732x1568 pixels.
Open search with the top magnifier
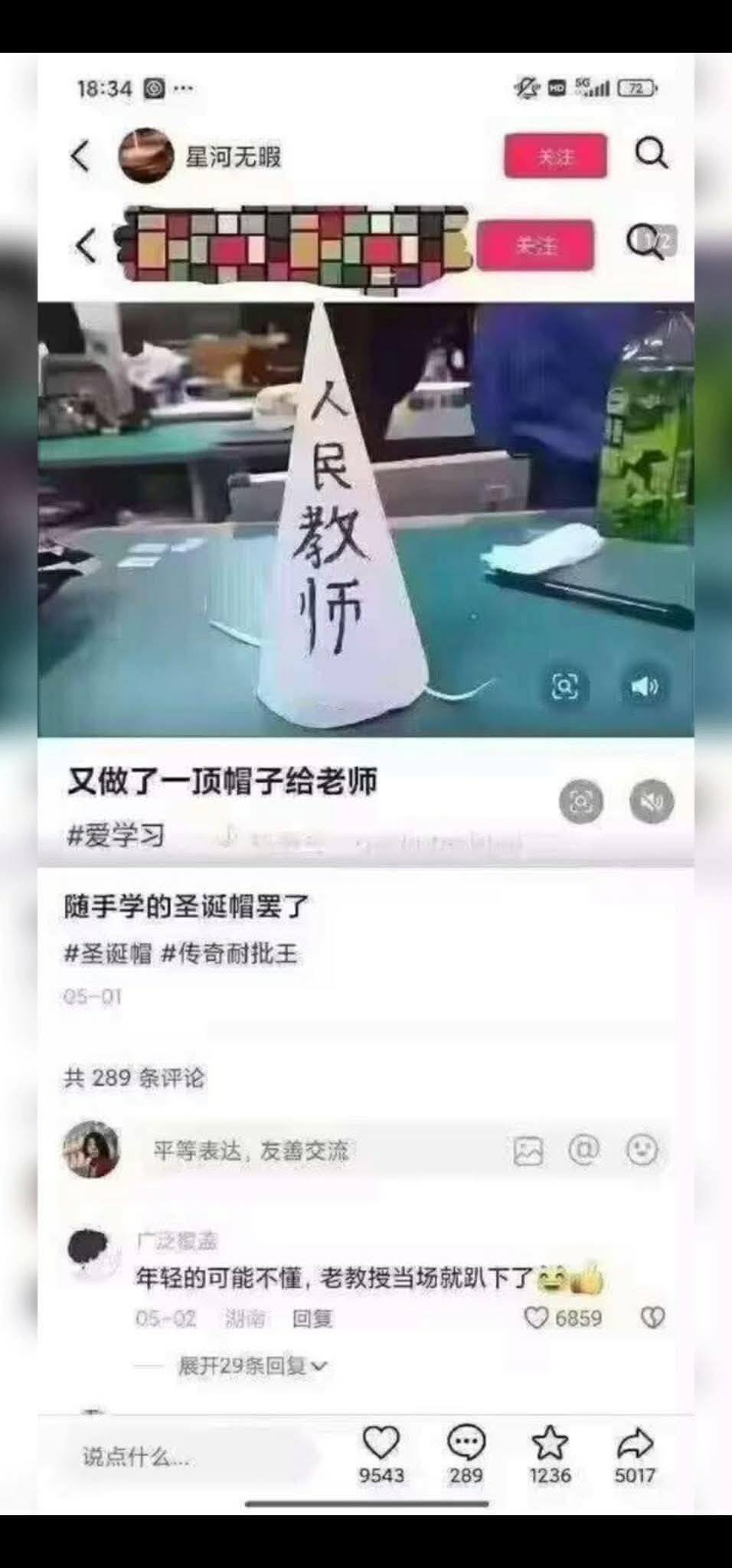coord(651,154)
